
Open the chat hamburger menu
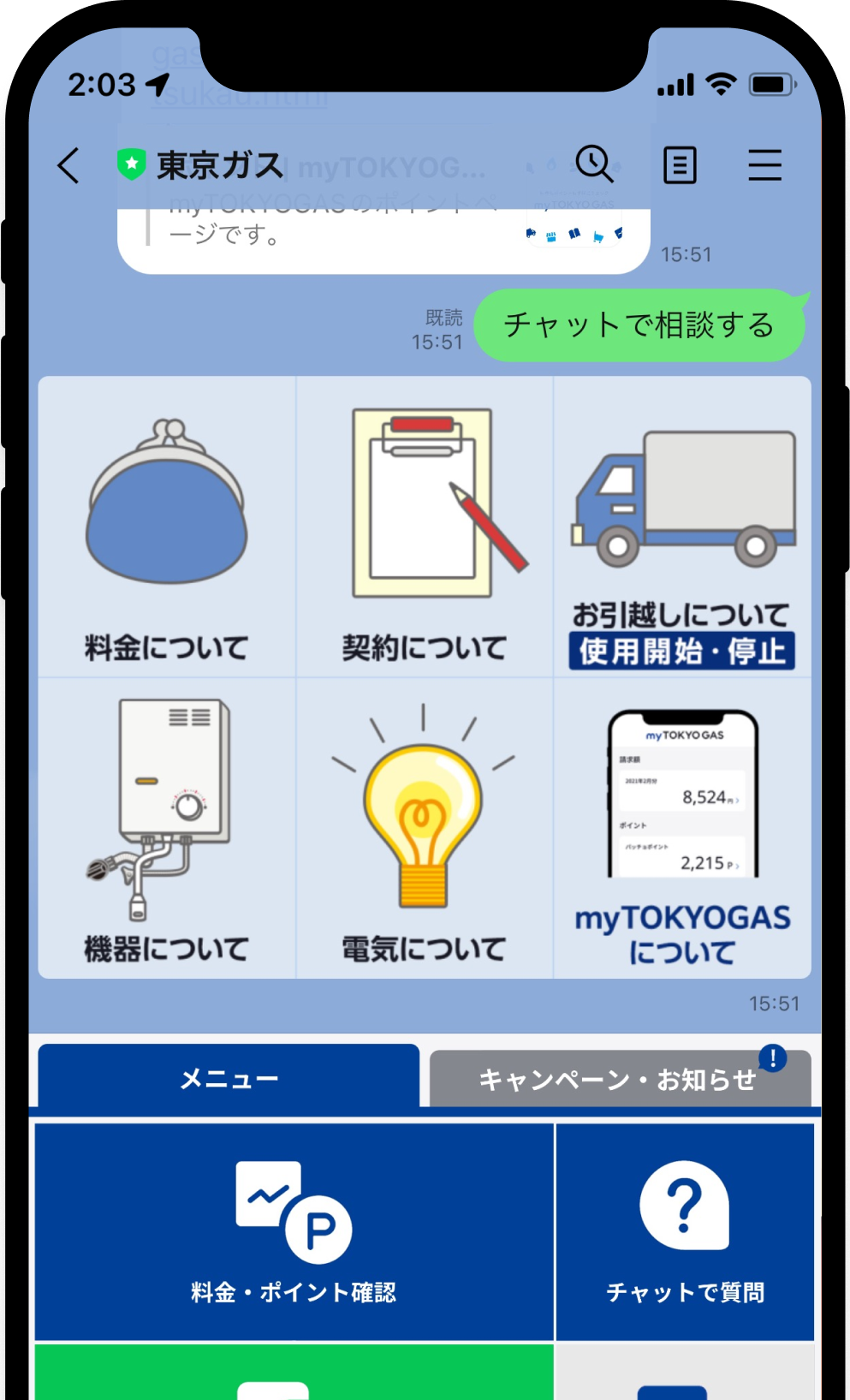tap(764, 165)
